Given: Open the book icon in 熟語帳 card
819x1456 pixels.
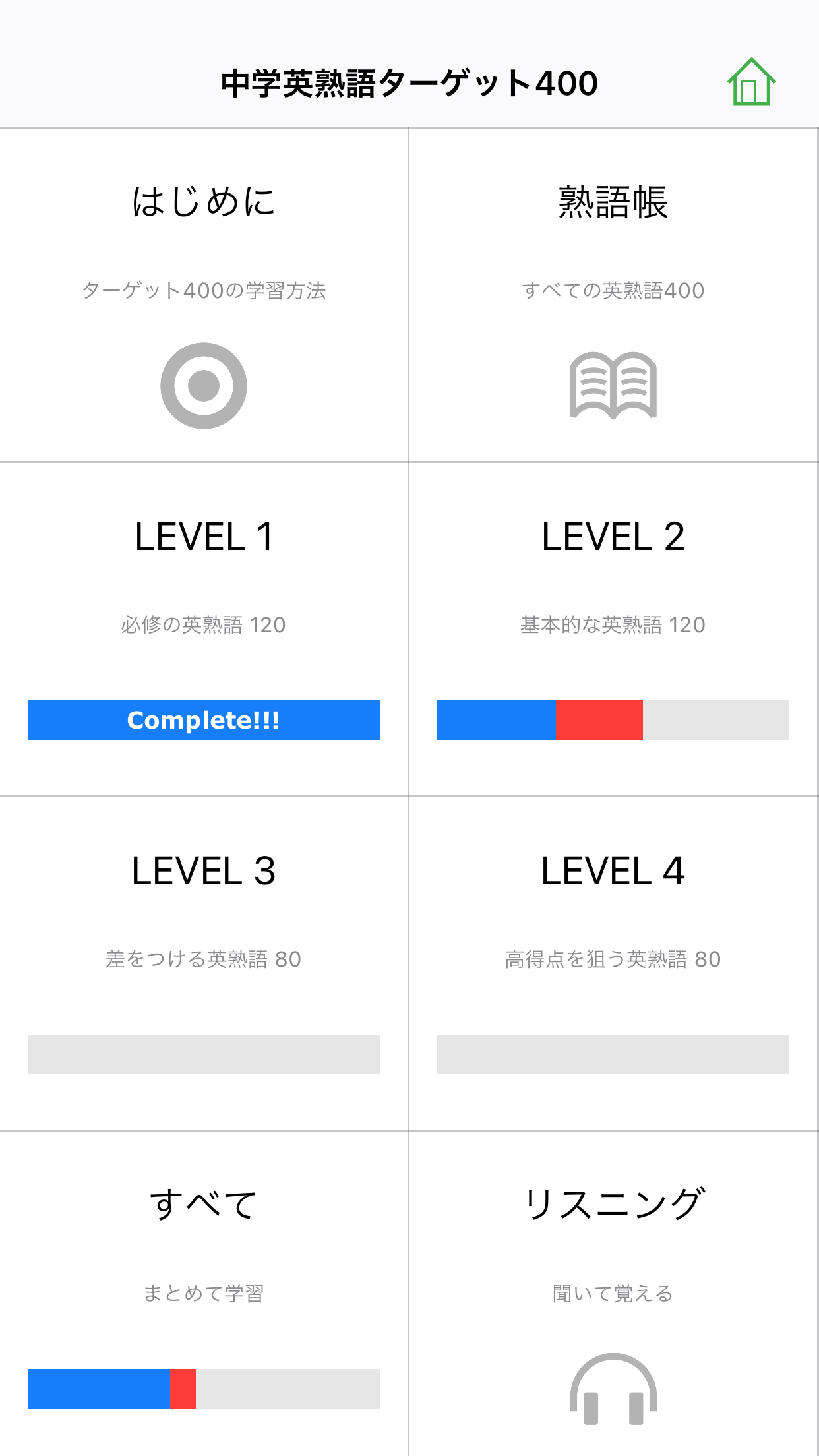Looking at the screenshot, I should pos(613,385).
